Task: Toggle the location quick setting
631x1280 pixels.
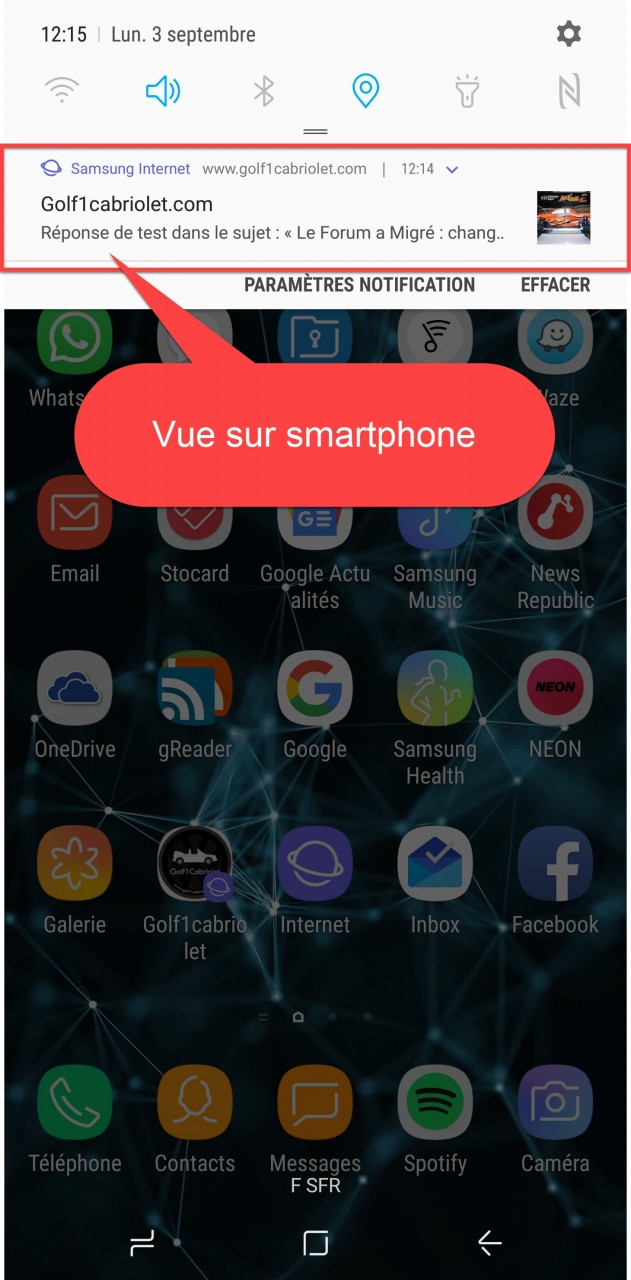Action: click(x=365, y=92)
